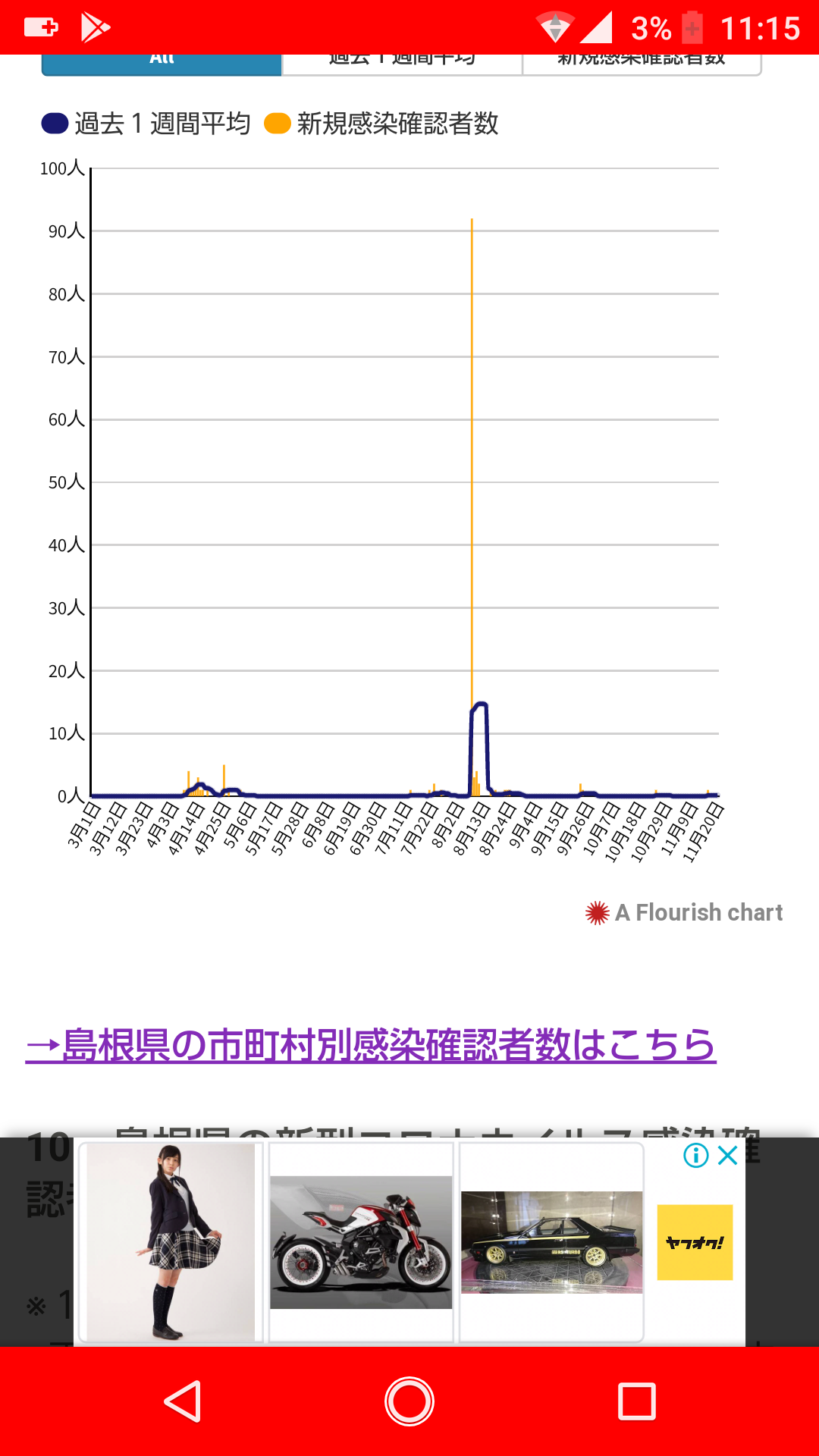Close the banner ad
Image resolution: width=819 pixels, height=1456 pixels.
[x=728, y=1155]
